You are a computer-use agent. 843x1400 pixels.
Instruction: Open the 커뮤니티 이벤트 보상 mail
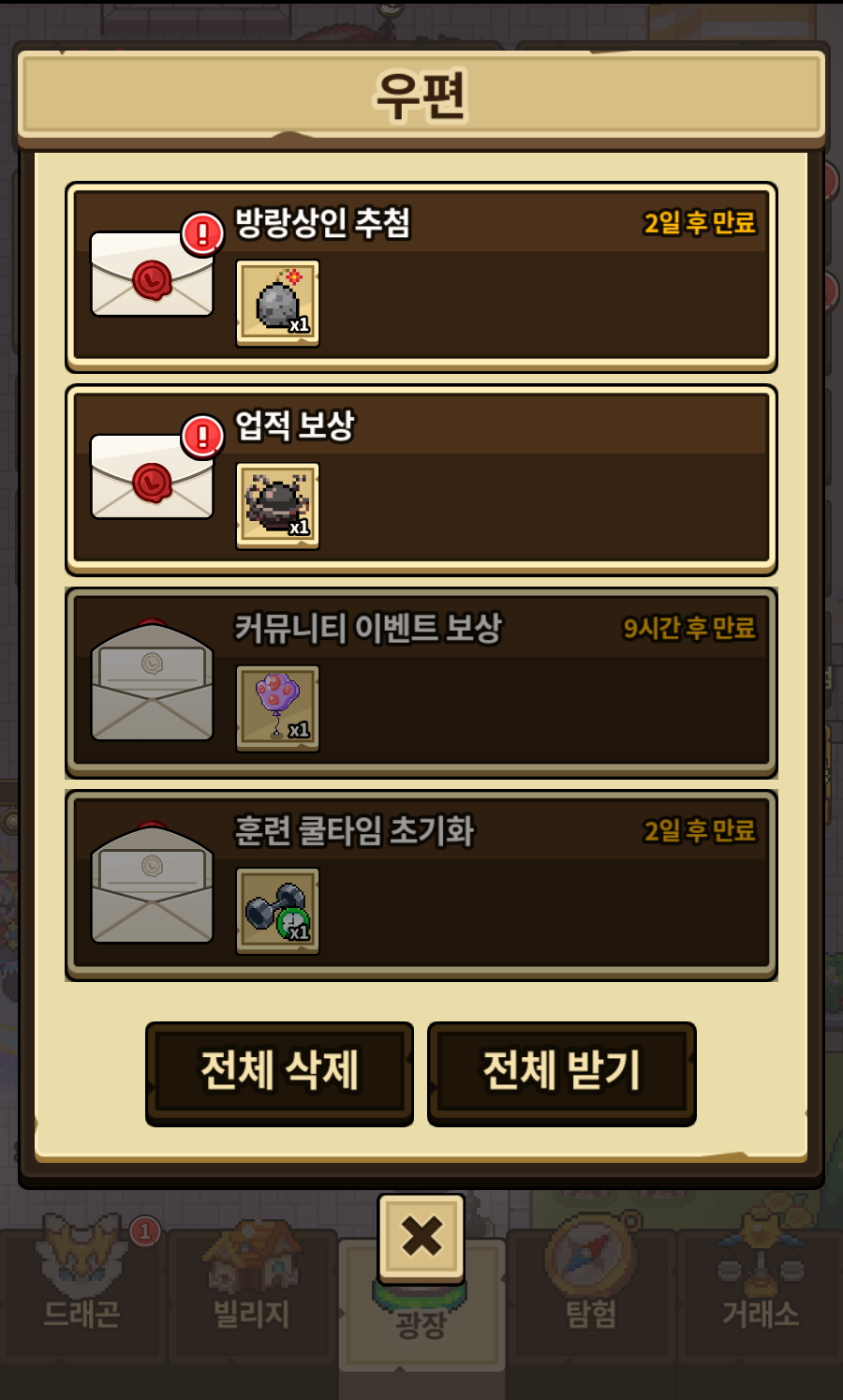point(421,682)
